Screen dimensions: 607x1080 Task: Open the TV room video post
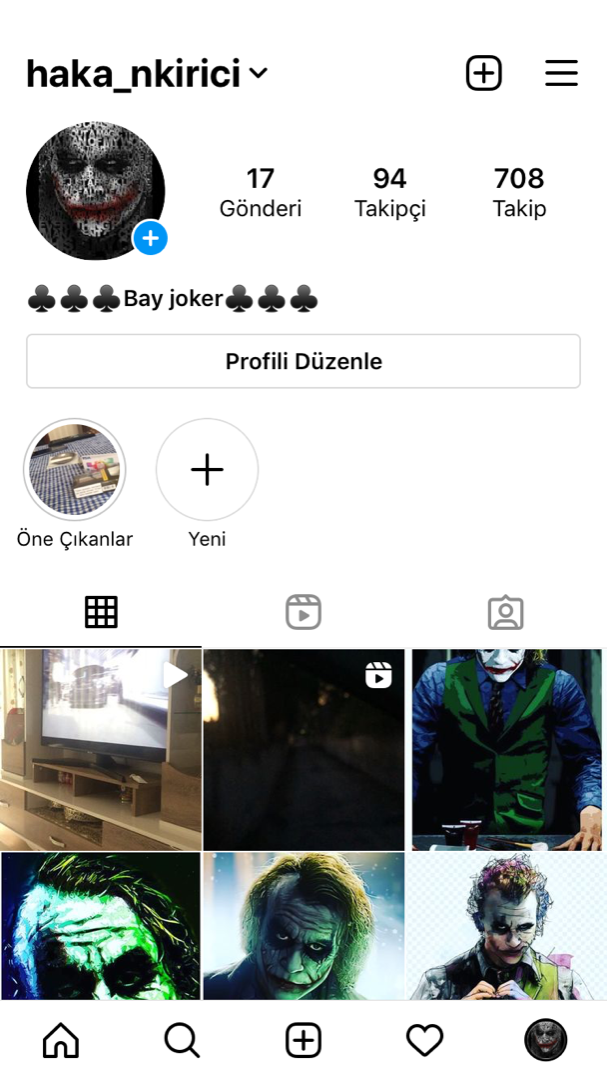pos(101,749)
